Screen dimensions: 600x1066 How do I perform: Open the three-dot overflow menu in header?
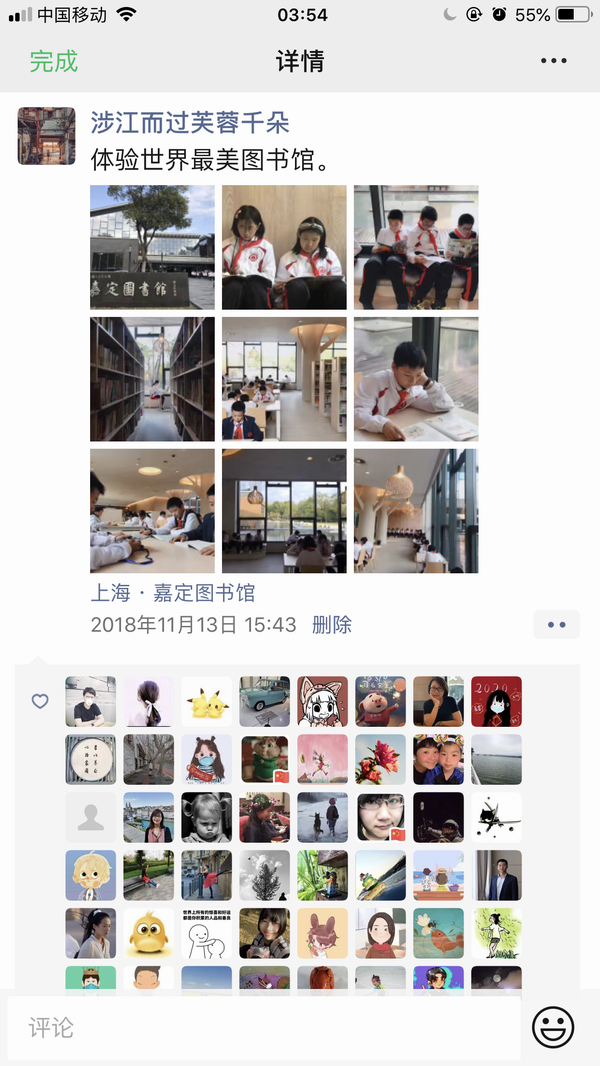pyautogui.click(x=553, y=61)
